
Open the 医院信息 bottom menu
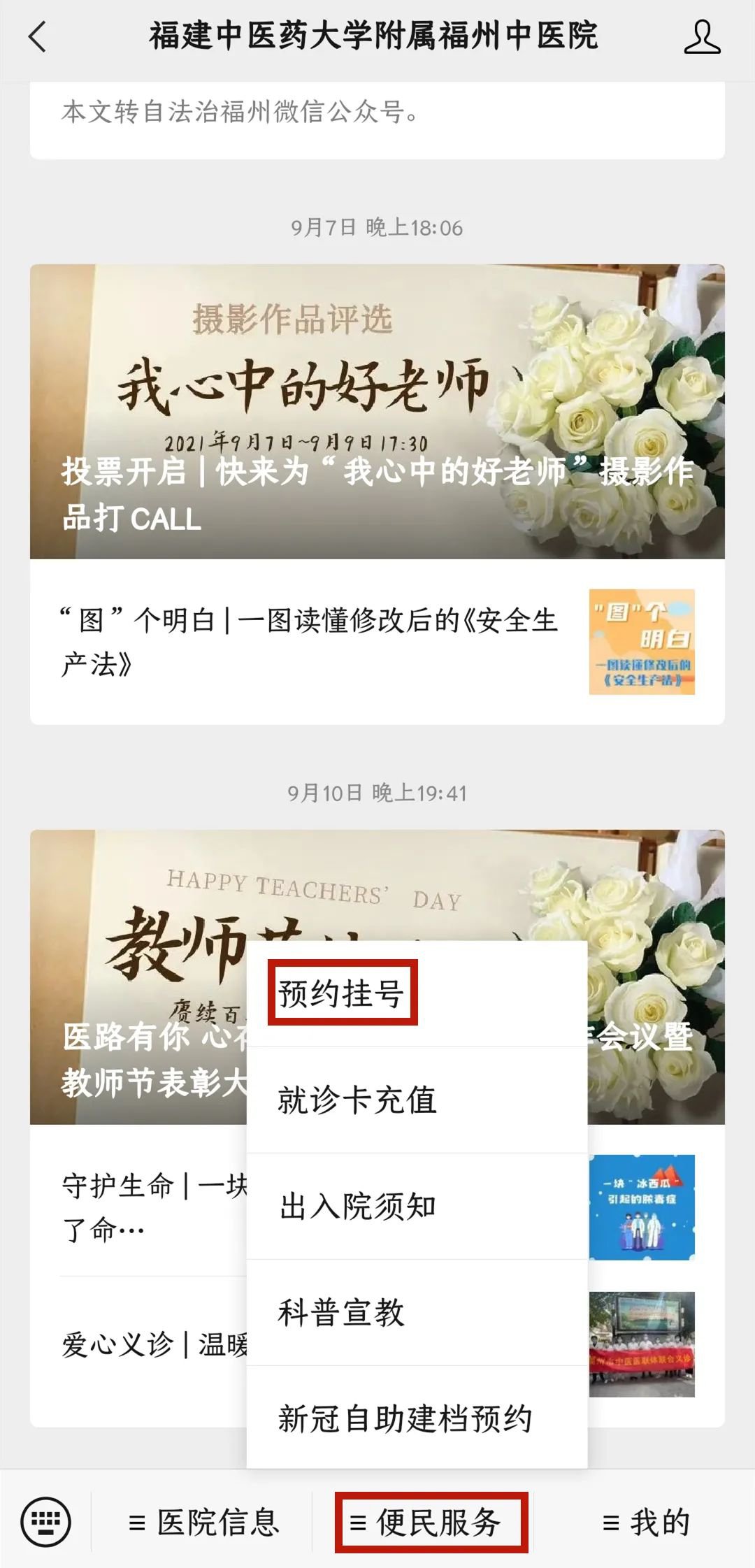point(204,1523)
